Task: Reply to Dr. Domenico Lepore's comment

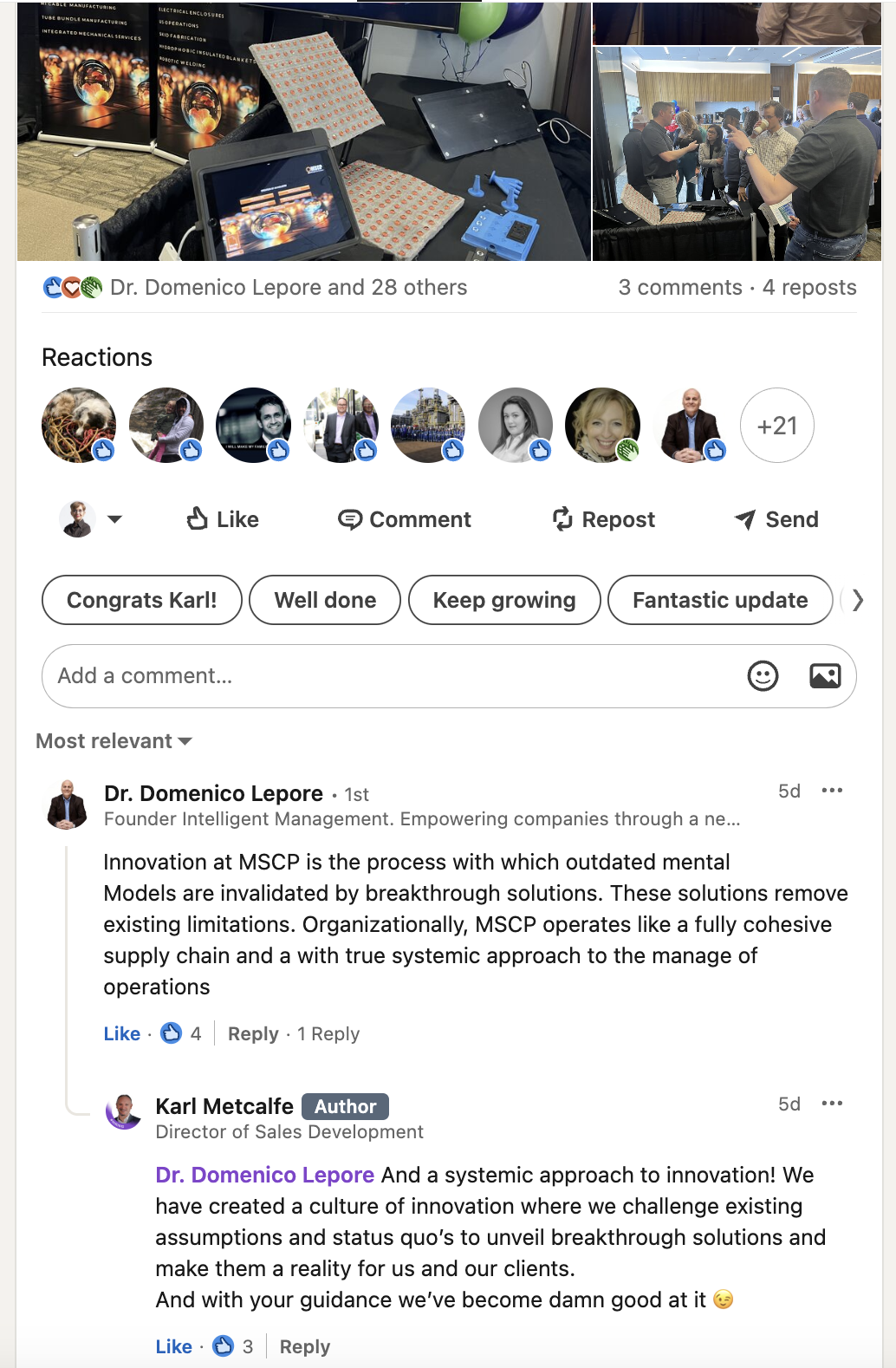Action: 253,1034
